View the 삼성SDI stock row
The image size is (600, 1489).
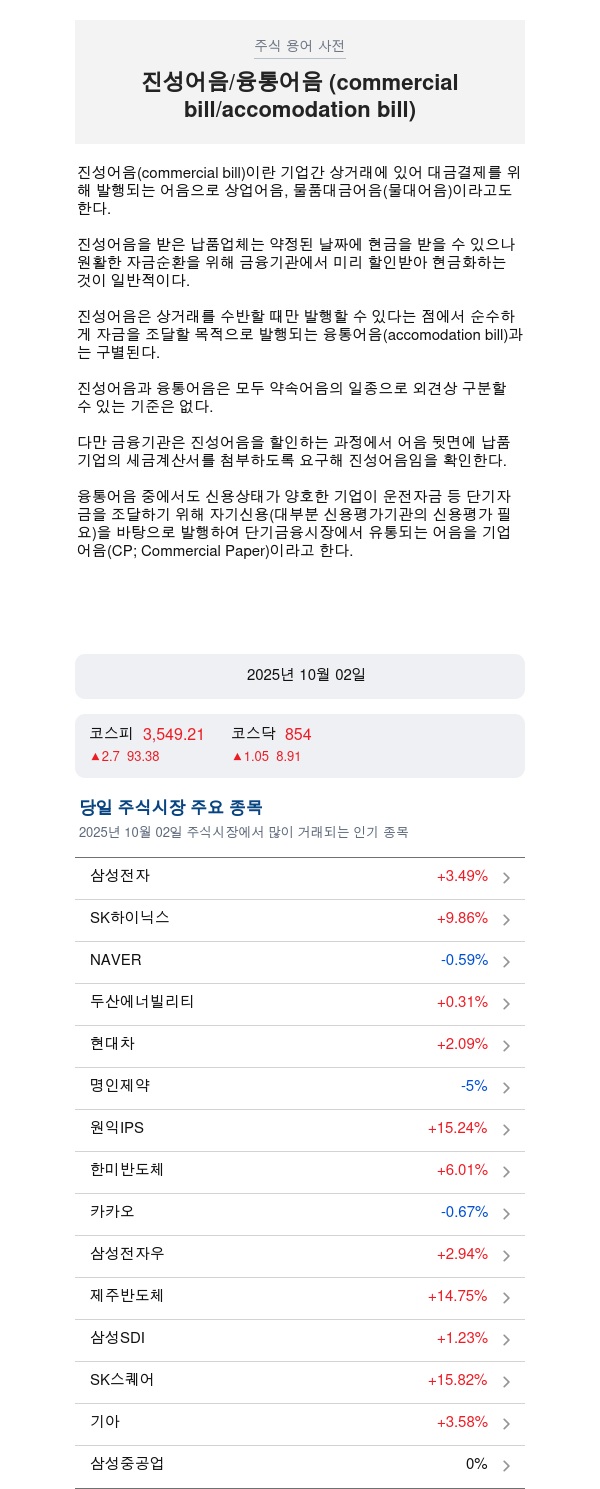click(x=299, y=1339)
